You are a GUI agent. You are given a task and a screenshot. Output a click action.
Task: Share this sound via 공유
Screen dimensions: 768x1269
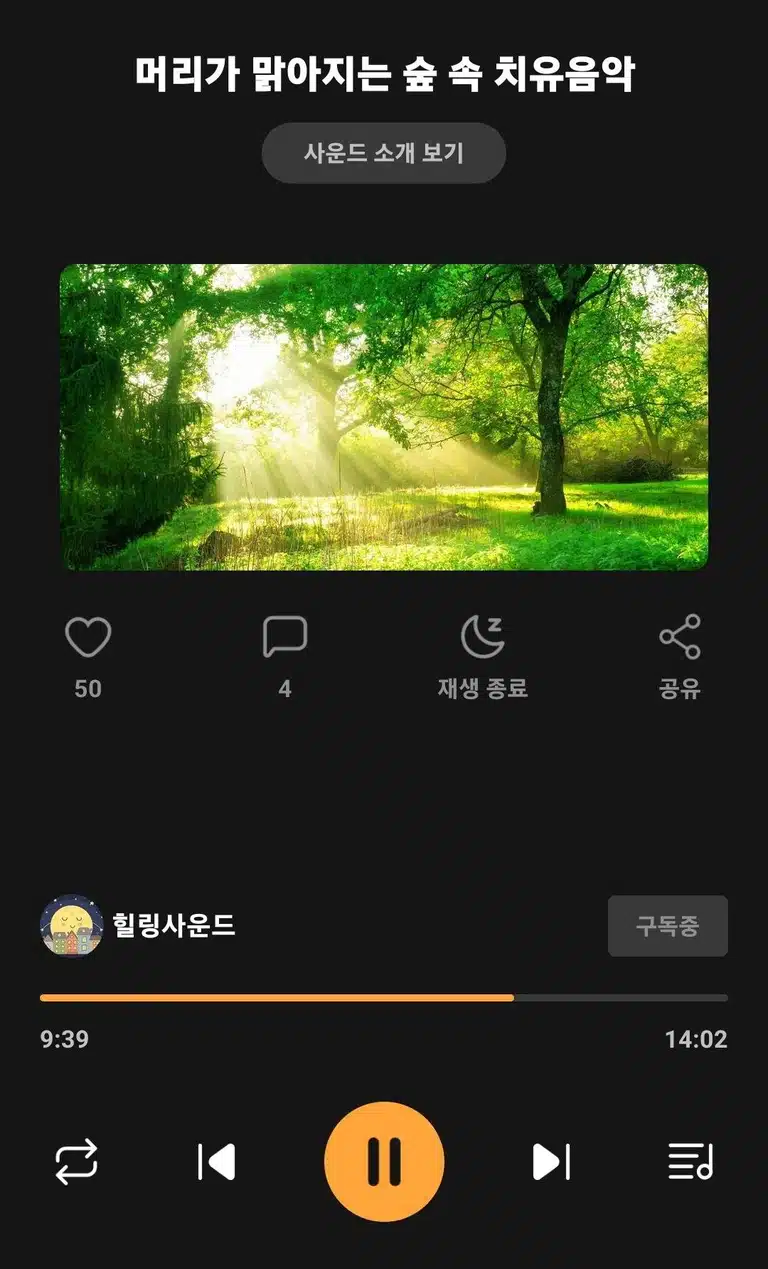pyautogui.click(x=680, y=657)
